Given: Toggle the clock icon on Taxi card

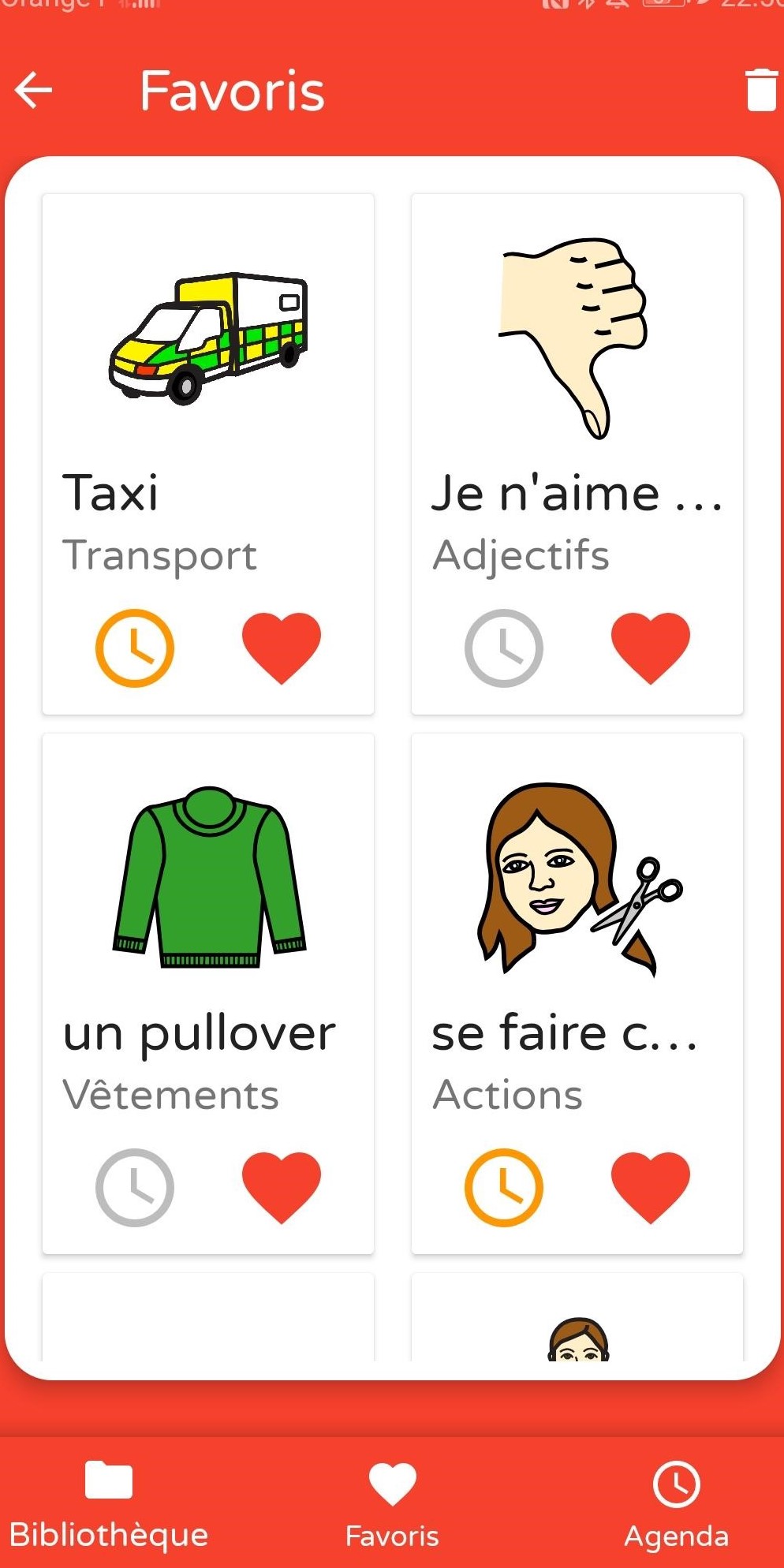Looking at the screenshot, I should click(x=135, y=648).
